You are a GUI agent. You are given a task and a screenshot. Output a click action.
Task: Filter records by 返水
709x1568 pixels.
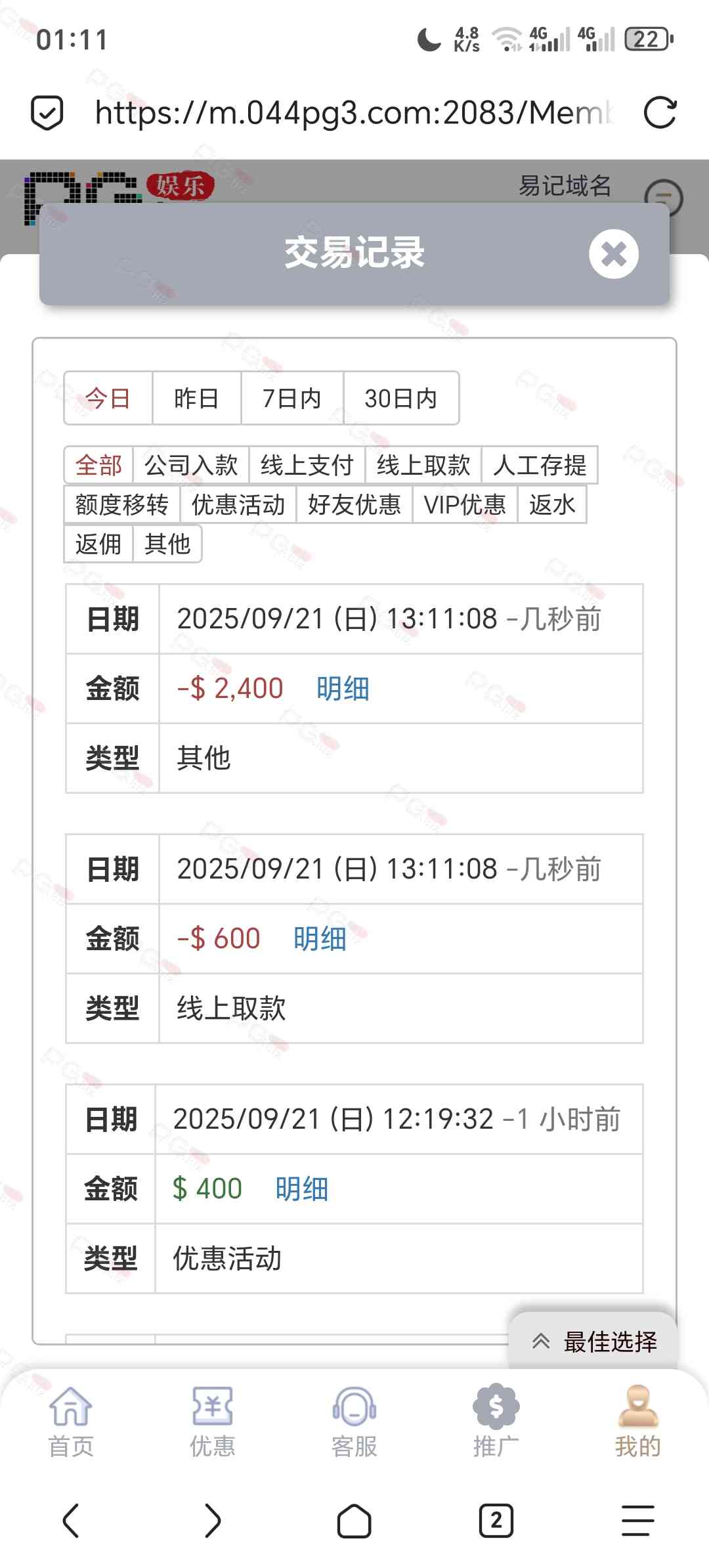pyautogui.click(x=552, y=505)
